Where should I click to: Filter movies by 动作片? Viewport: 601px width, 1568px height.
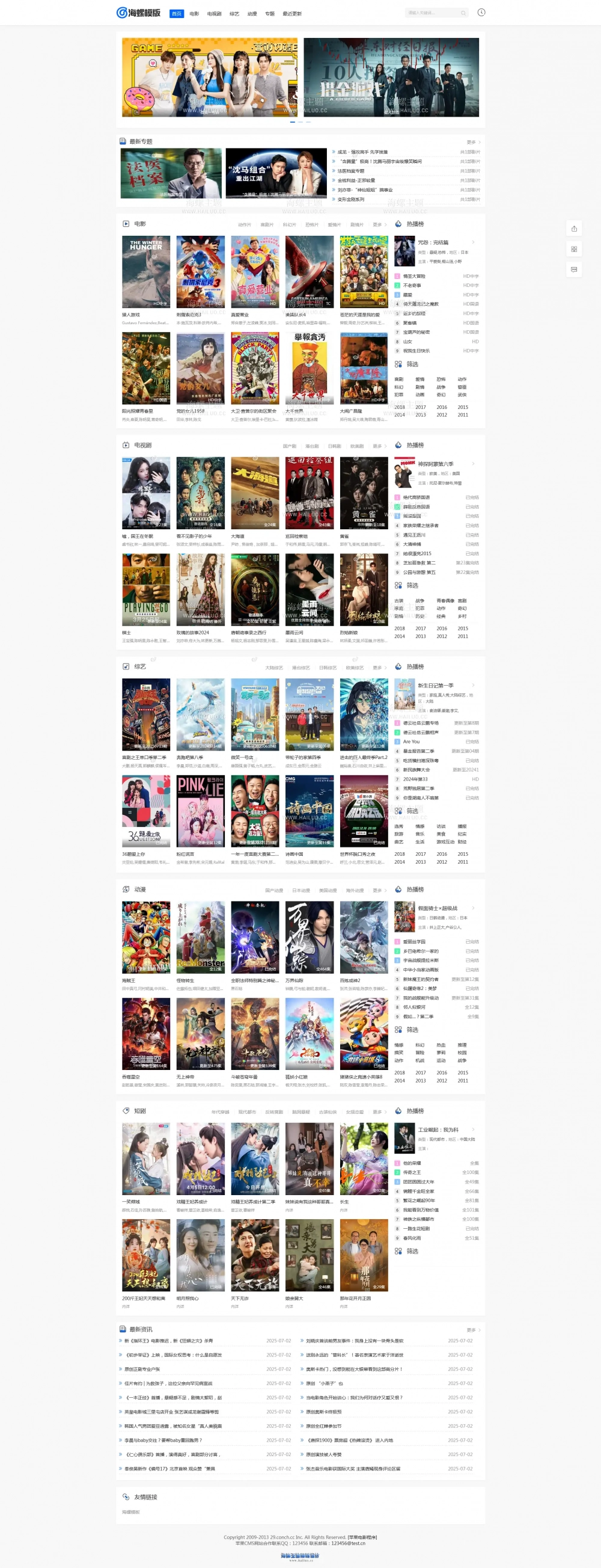pyautogui.click(x=245, y=224)
